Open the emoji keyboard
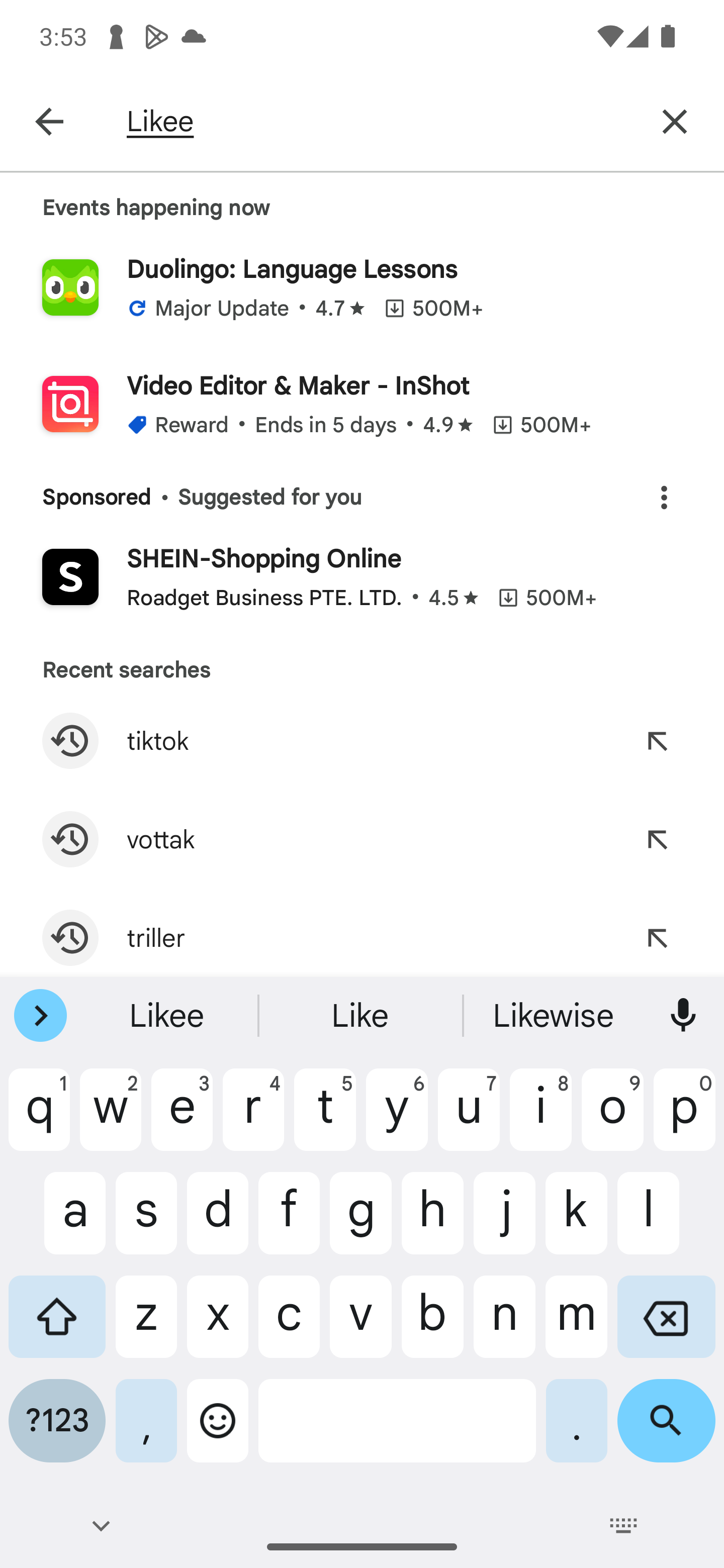Image resolution: width=724 pixels, height=1568 pixels. pyautogui.click(x=217, y=1420)
